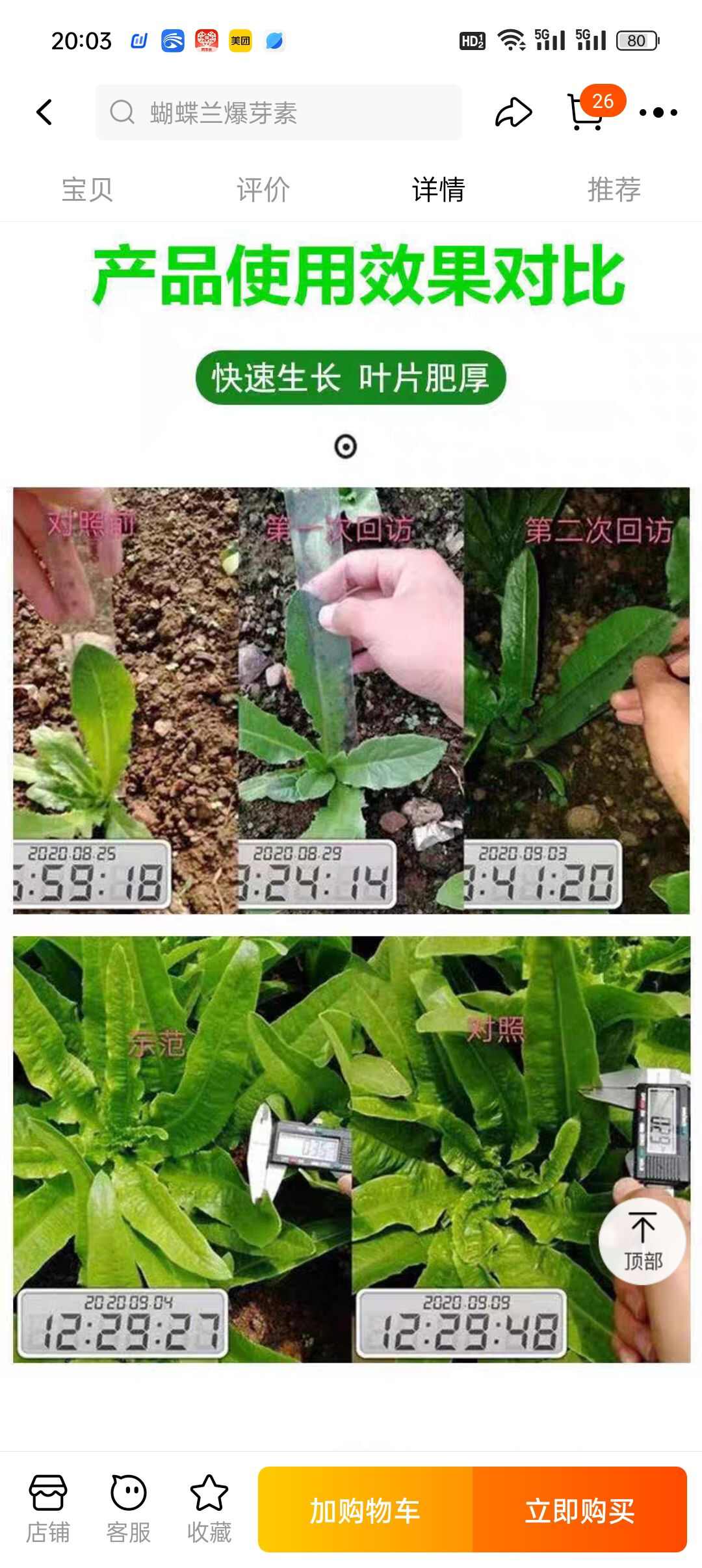Go back to the previous page
The width and height of the screenshot is (702, 1568).
[44, 112]
